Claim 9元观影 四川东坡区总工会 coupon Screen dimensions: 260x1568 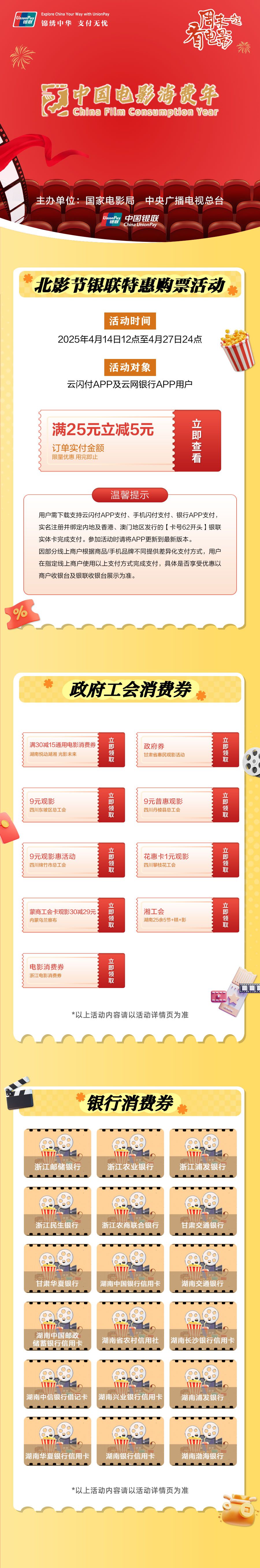[112, 805]
